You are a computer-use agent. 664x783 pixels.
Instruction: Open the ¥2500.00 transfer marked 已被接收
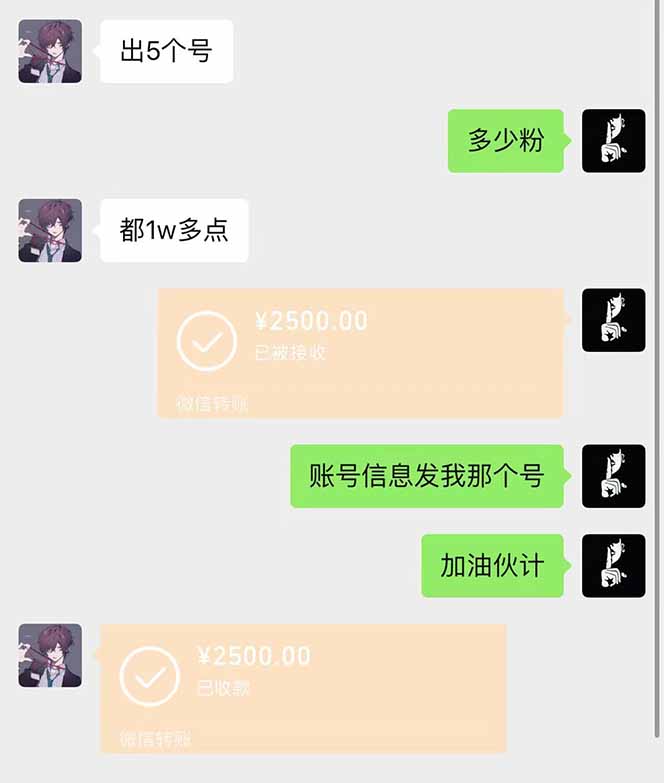tap(360, 352)
